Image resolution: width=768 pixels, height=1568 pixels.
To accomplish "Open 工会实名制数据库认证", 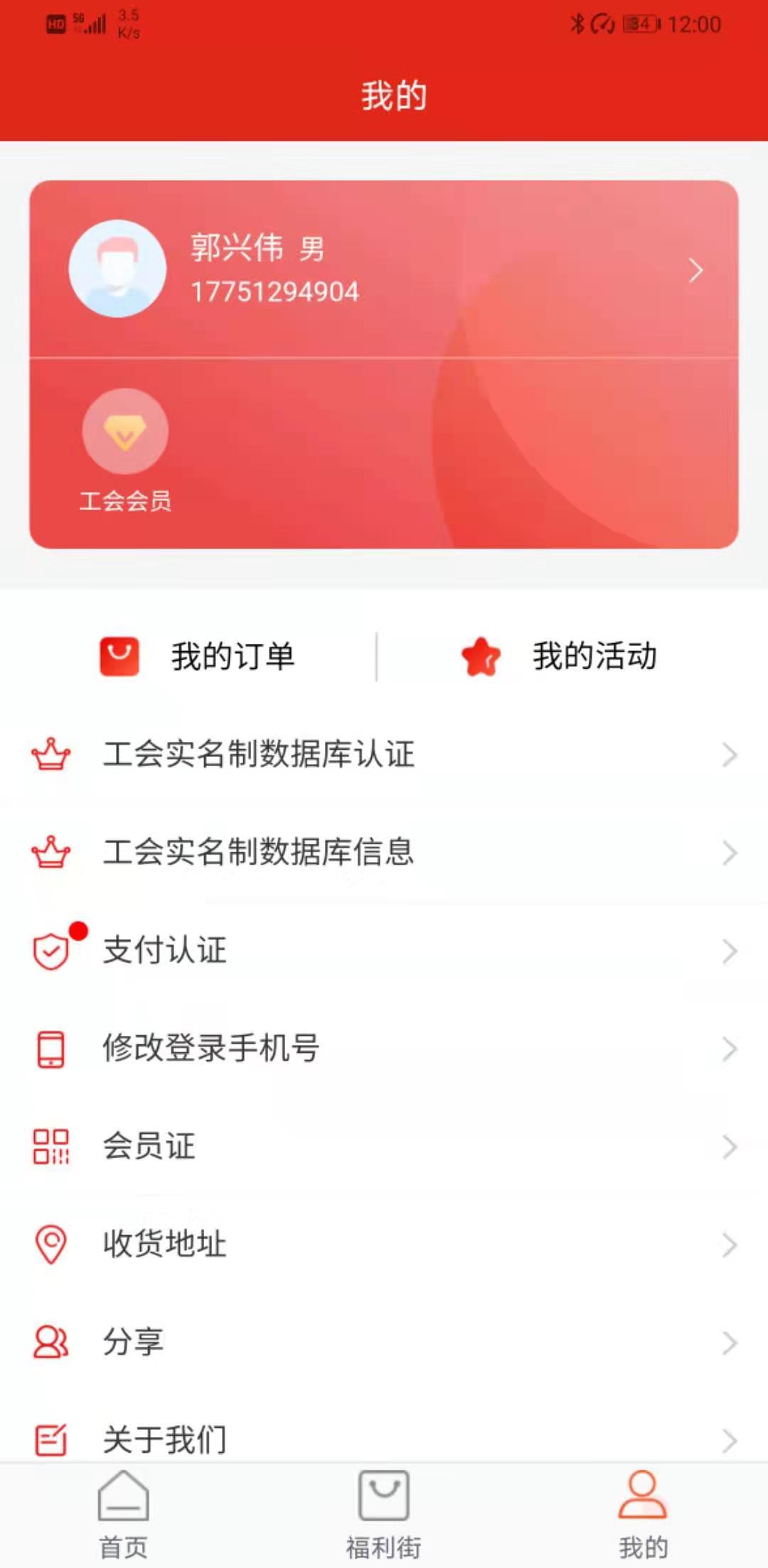I will point(384,754).
